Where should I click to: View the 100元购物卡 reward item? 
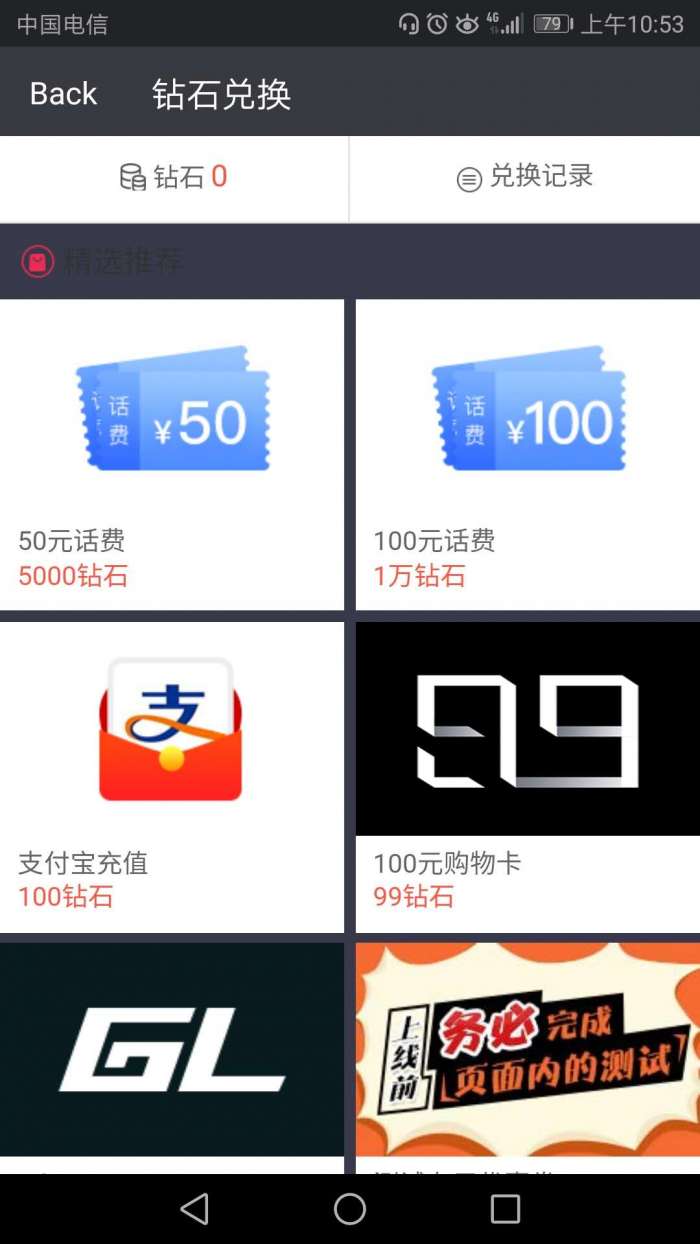[x=528, y=777]
